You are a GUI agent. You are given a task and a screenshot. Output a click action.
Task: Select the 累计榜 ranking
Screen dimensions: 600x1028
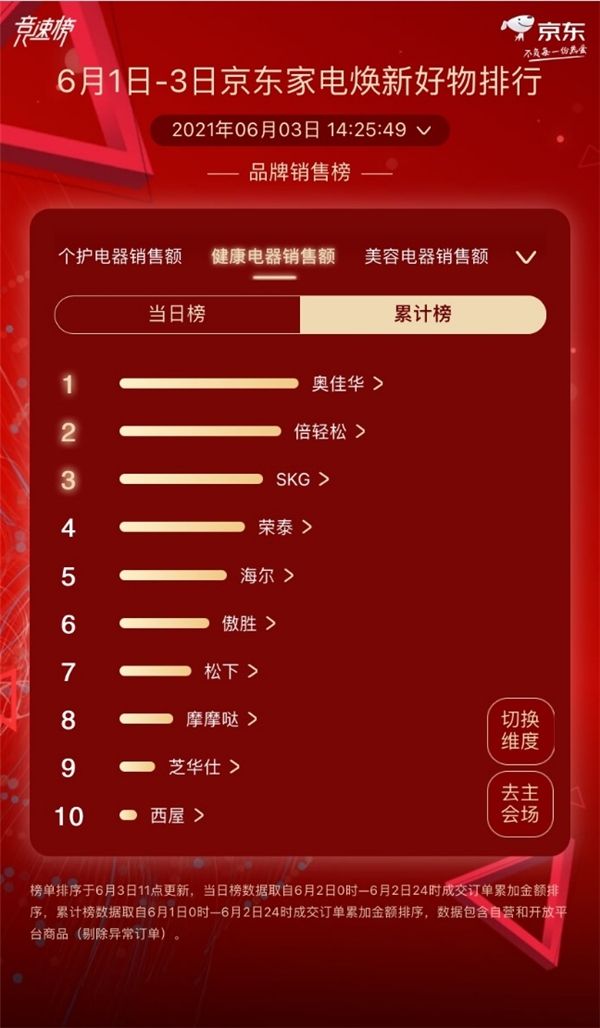[423, 314]
